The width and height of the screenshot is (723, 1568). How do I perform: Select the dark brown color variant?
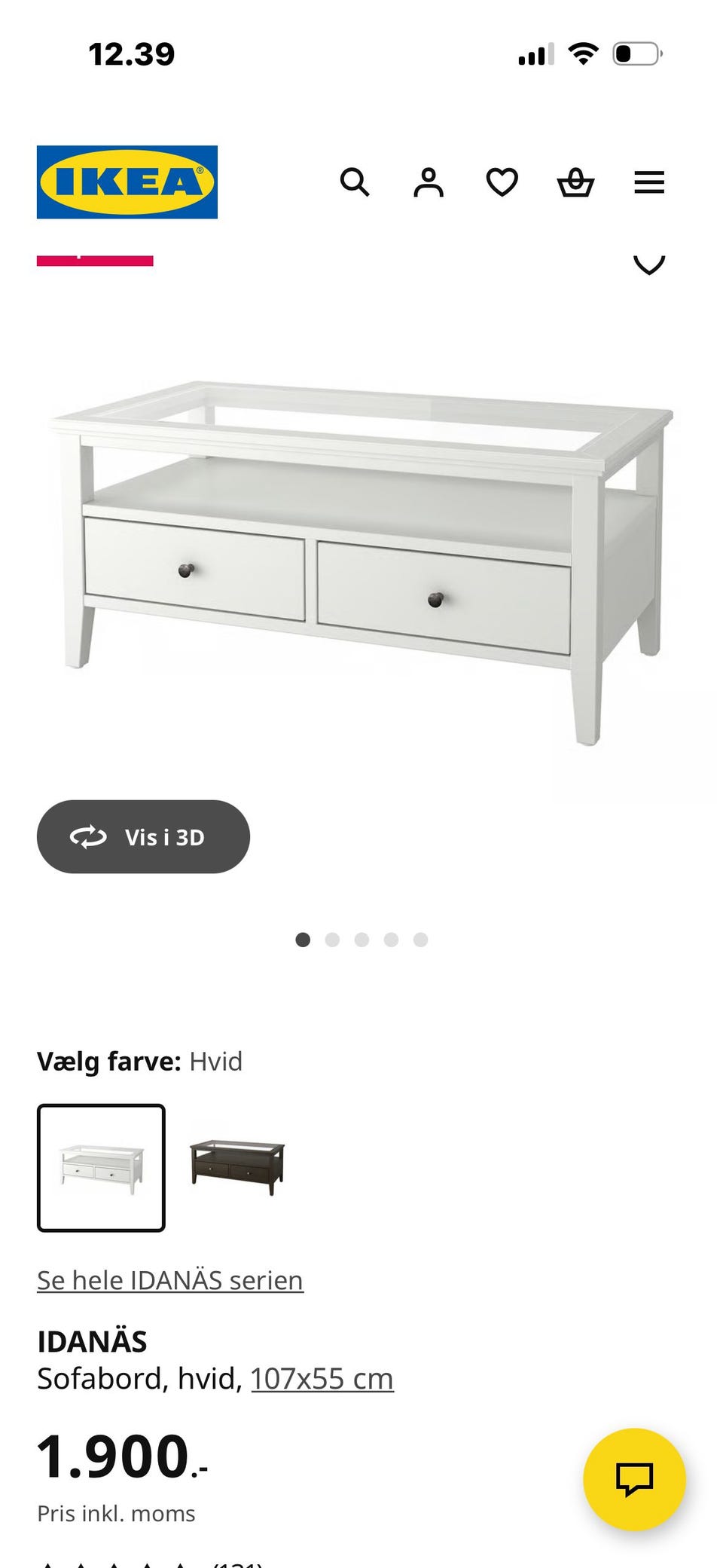point(237,1170)
